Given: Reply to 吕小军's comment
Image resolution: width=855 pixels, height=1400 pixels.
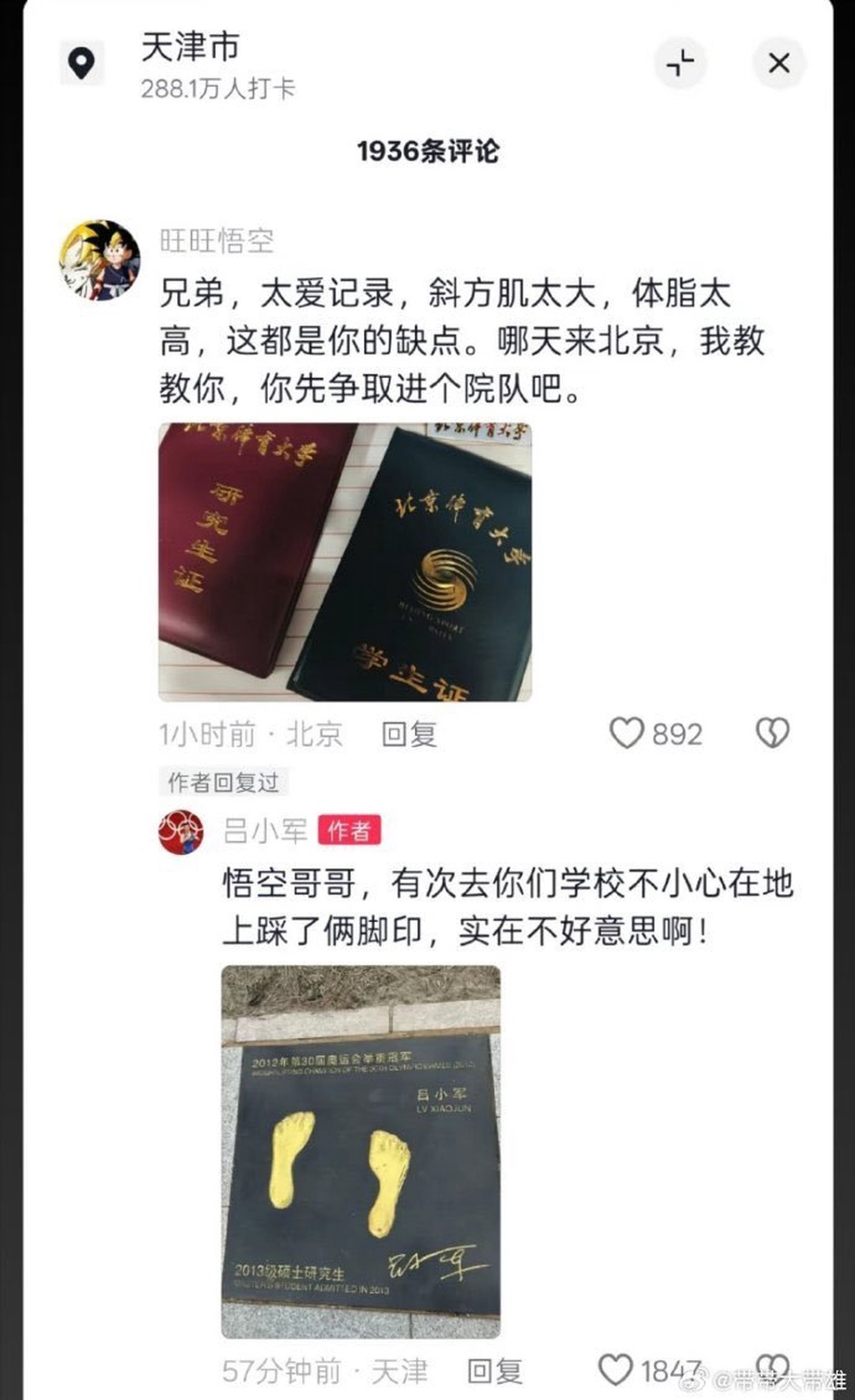Looking at the screenshot, I should (494, 1371).
